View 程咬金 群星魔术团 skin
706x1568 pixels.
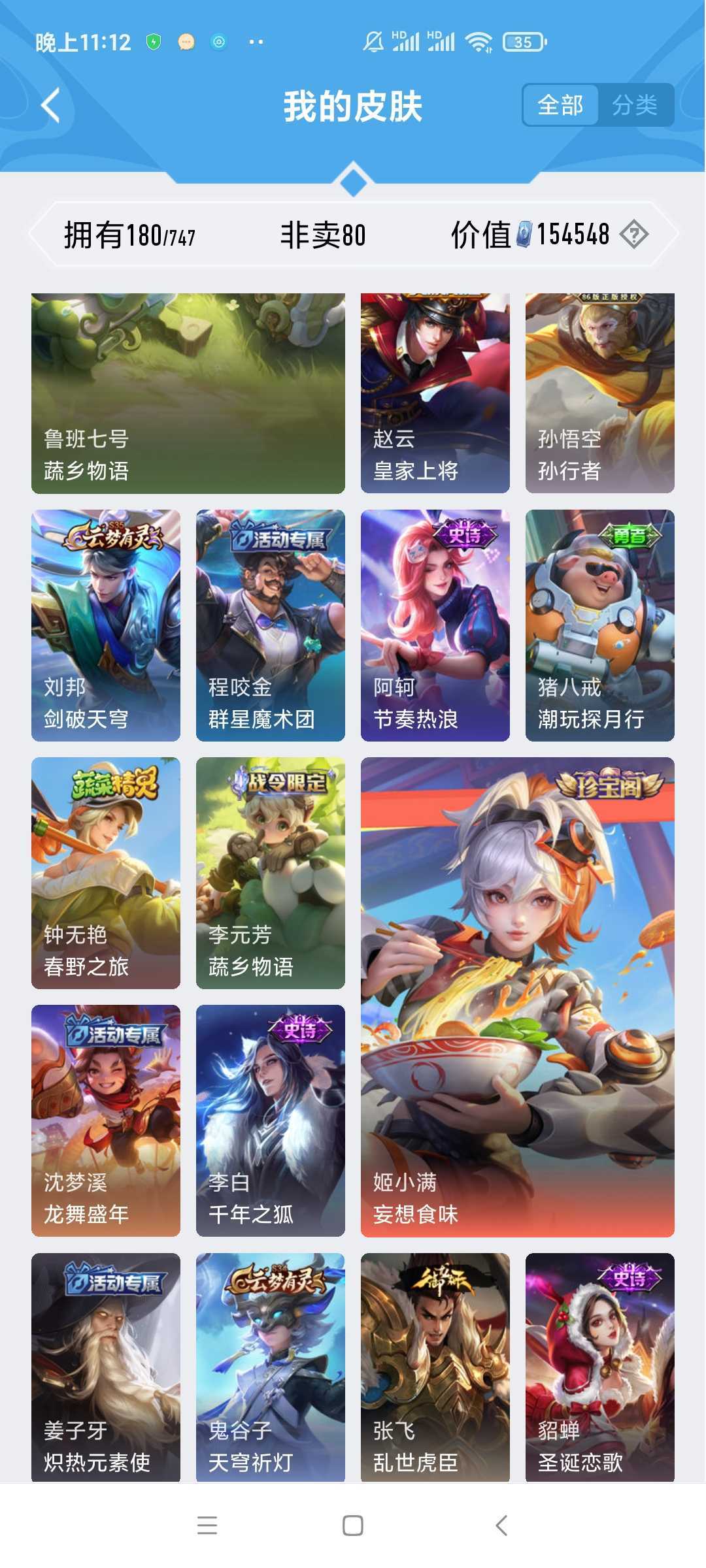point(270,625)
